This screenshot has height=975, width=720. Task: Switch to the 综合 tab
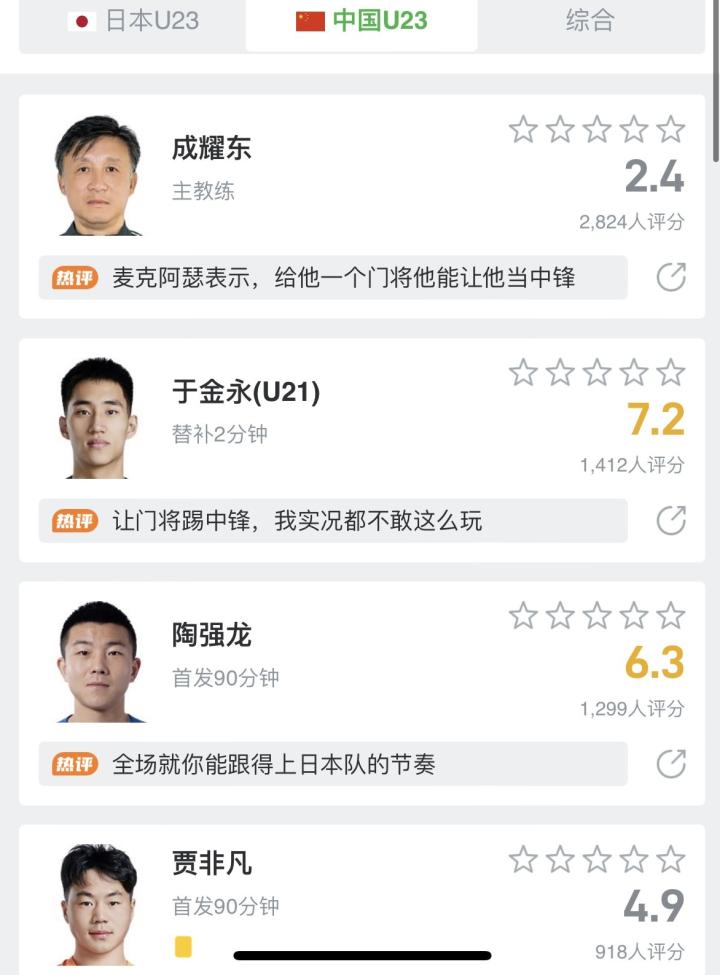(x=589, y=21)
